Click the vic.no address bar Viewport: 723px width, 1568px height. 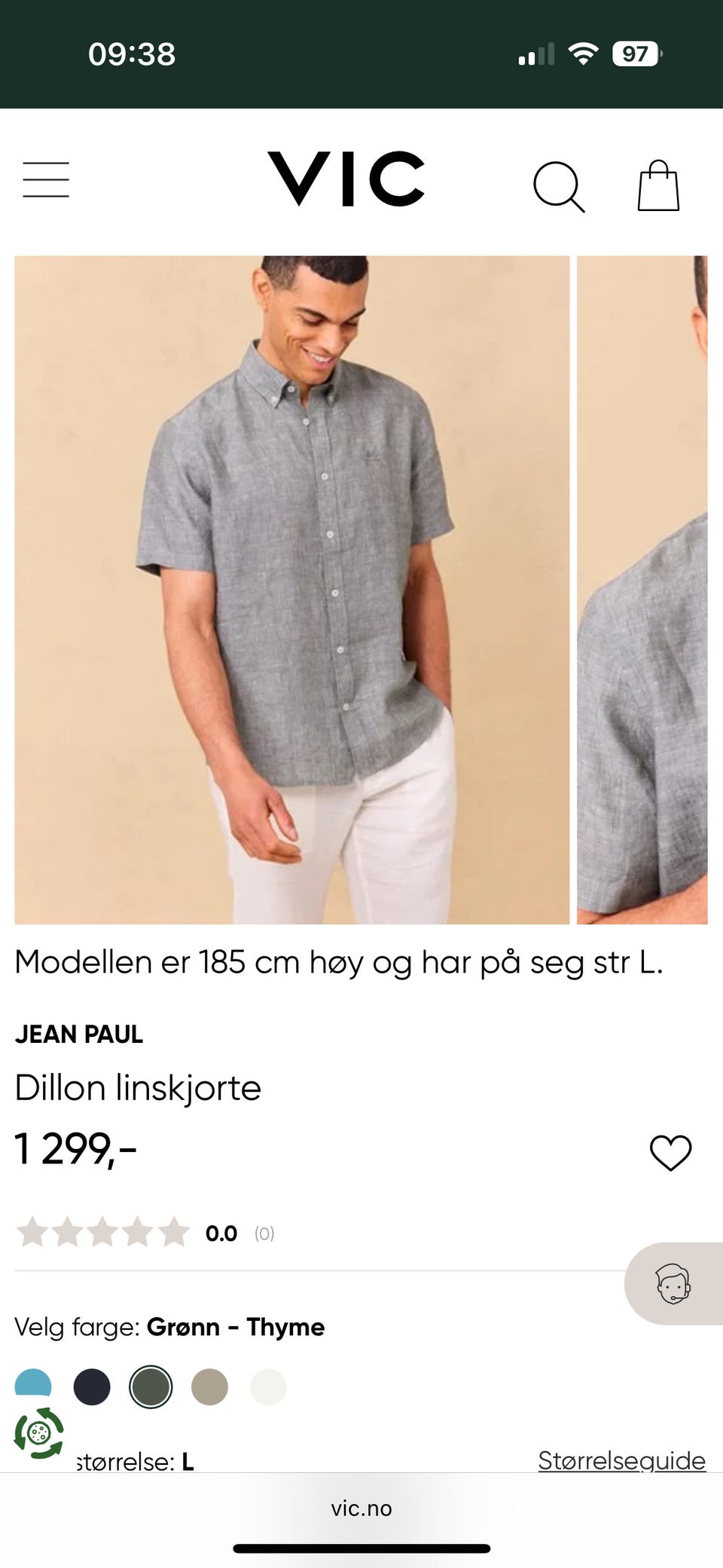(x=361, y=1508)
